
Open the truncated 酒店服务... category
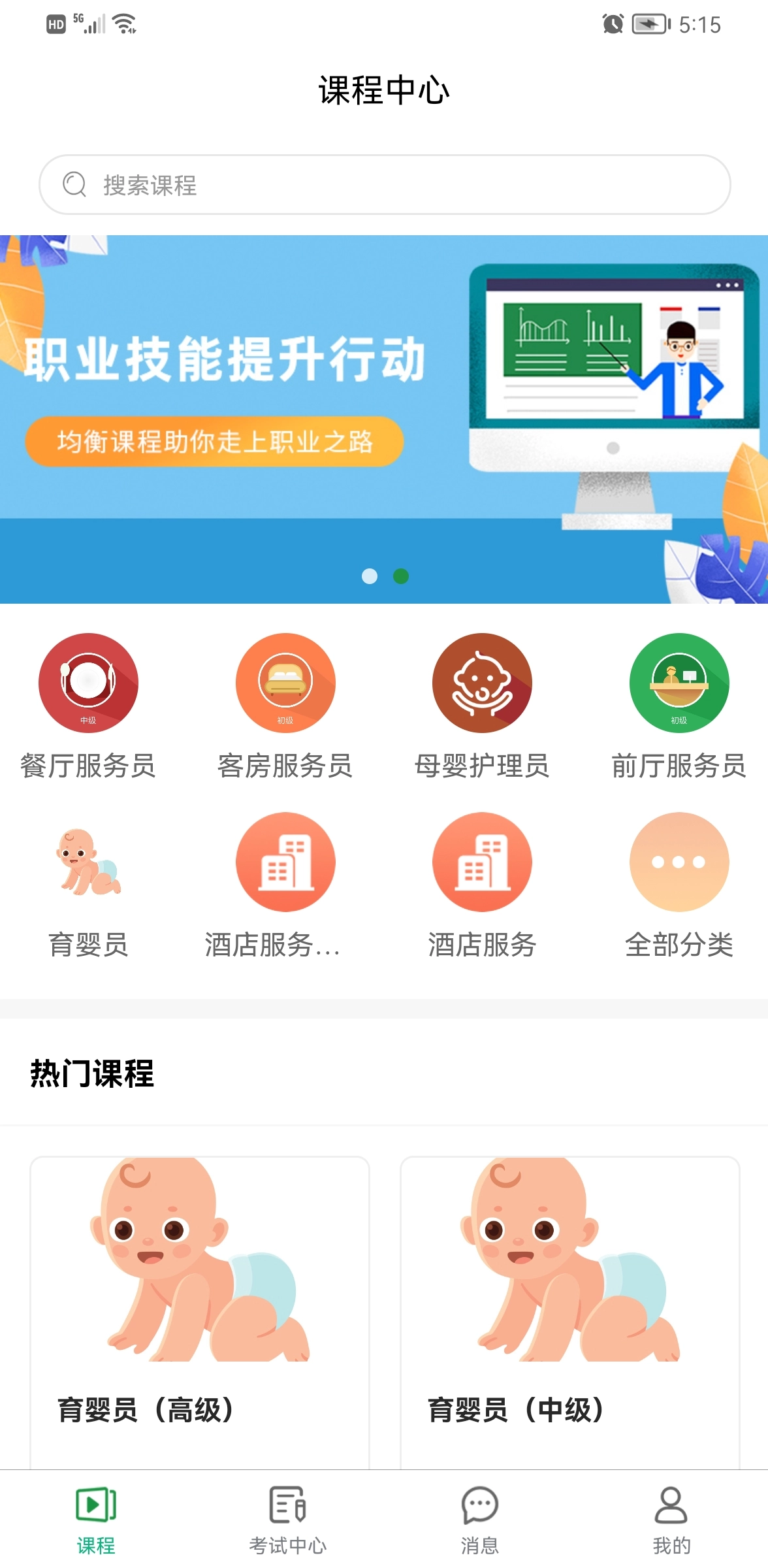click(x=285, y=885)
